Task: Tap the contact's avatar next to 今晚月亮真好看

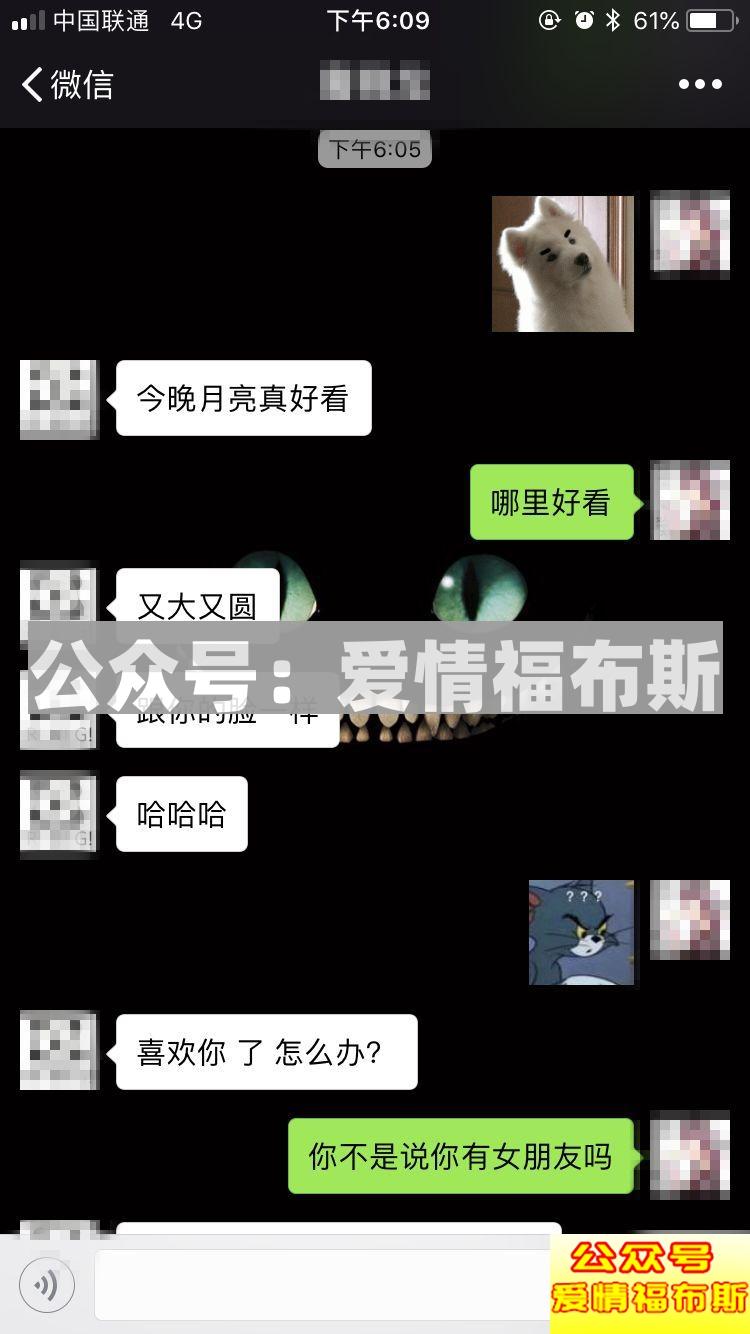Action: tap(57, 398)
